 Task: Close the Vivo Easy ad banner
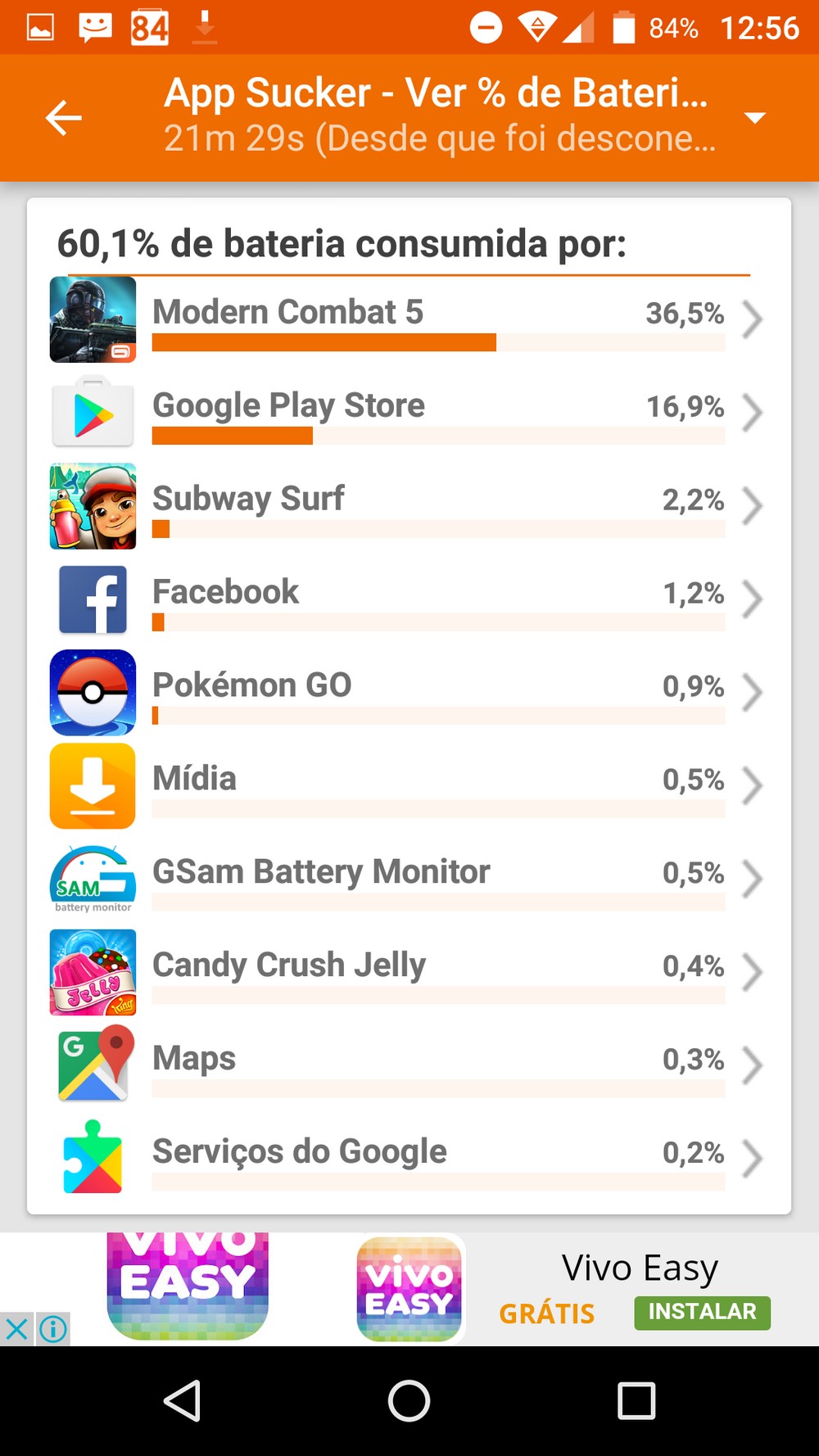tap(16, 1328)
